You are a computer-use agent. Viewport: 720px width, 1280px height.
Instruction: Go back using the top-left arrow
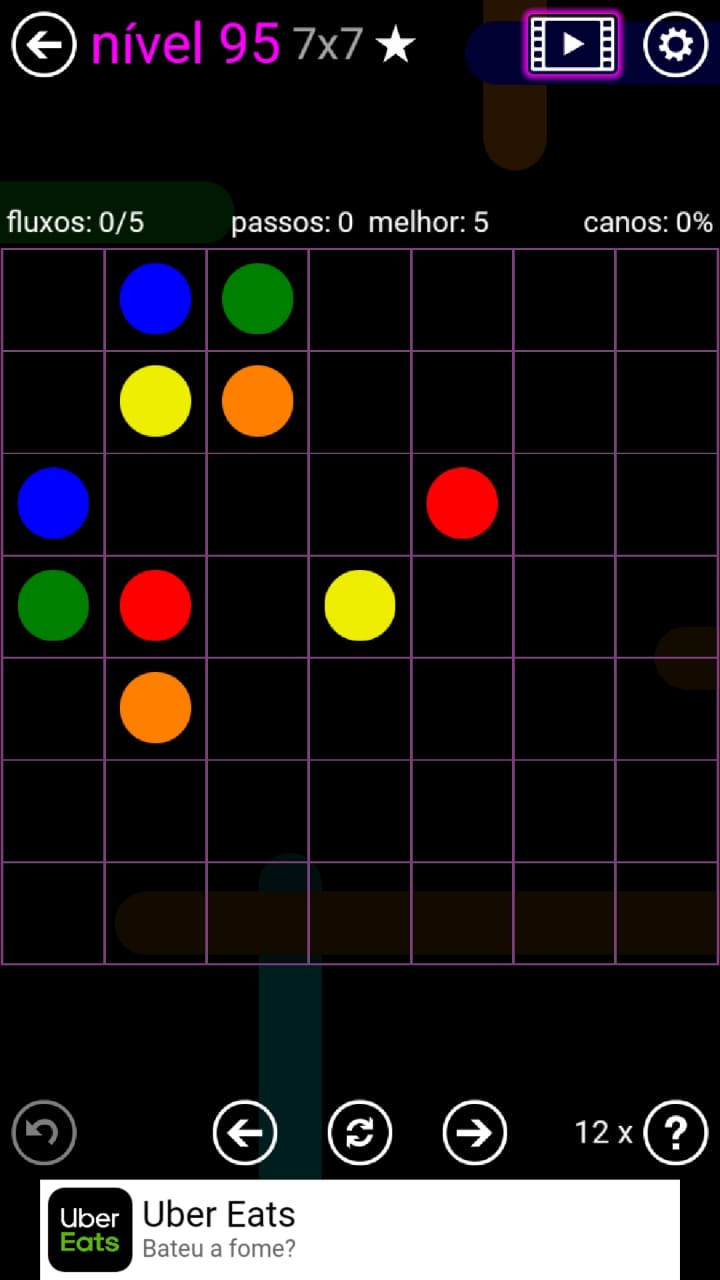(x=44, y=45)
